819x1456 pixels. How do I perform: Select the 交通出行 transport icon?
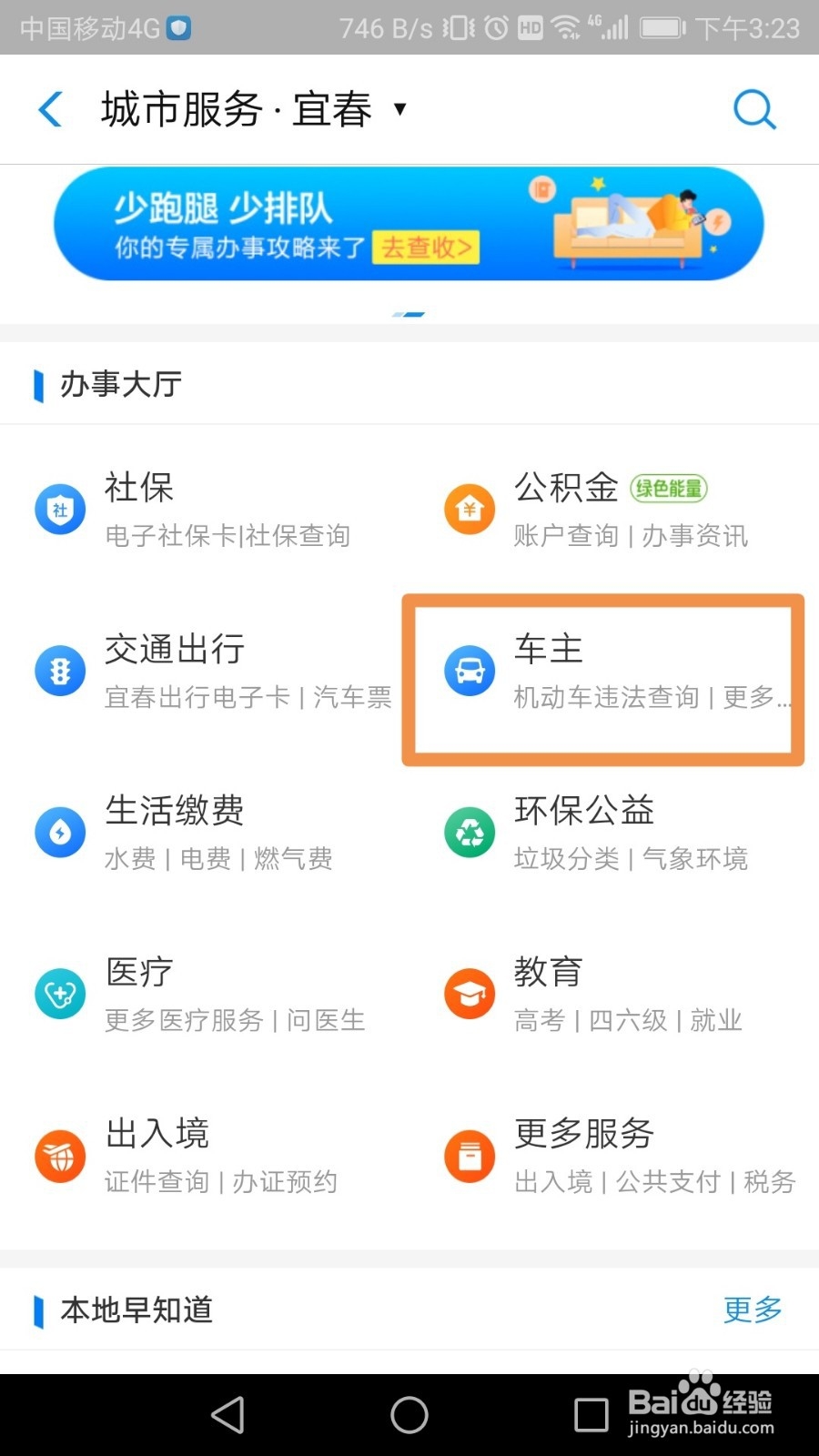59,671
